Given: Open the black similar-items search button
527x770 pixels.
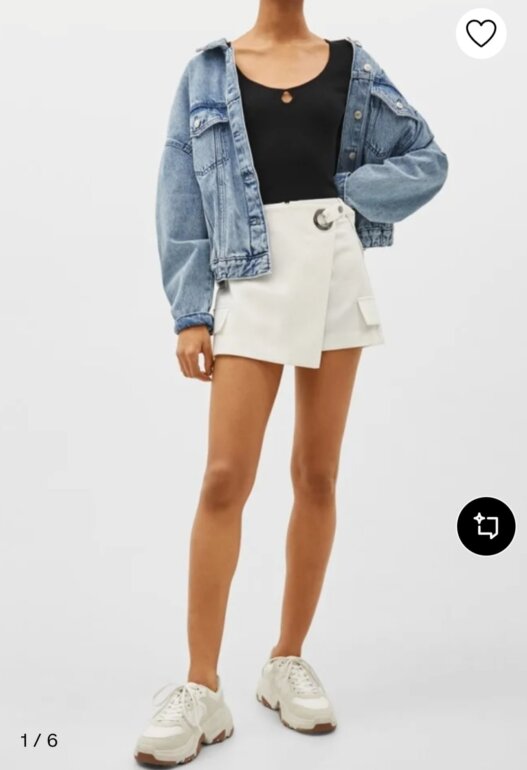Looking at the screenshot, I should [486, 526].
